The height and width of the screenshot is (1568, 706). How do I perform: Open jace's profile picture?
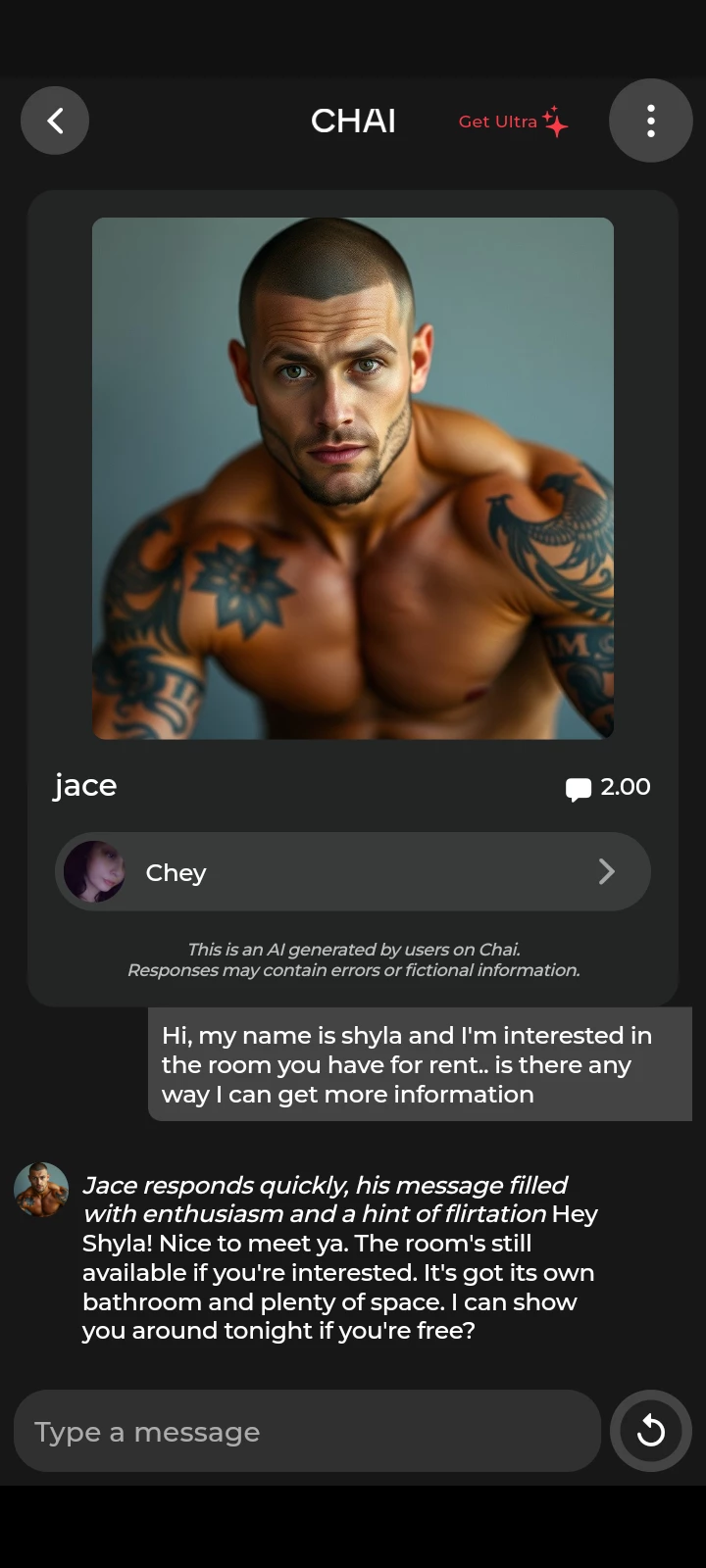(353, 478)
